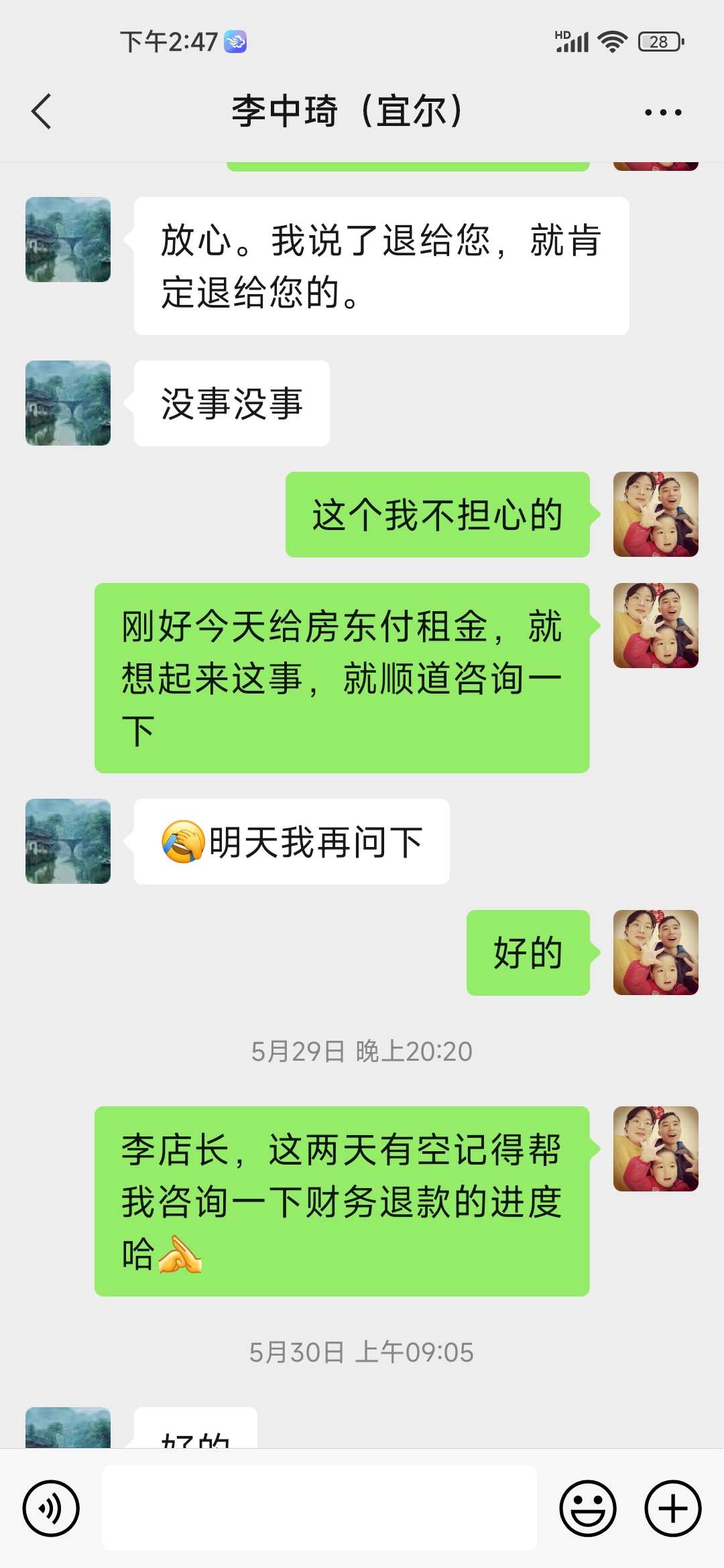Image resolution: width=724 pixels, height=1568 pixels.
Task: Tap own avatar beside 这个我不担心的 message
Action: pyautogui.click(x=656, y=514)
